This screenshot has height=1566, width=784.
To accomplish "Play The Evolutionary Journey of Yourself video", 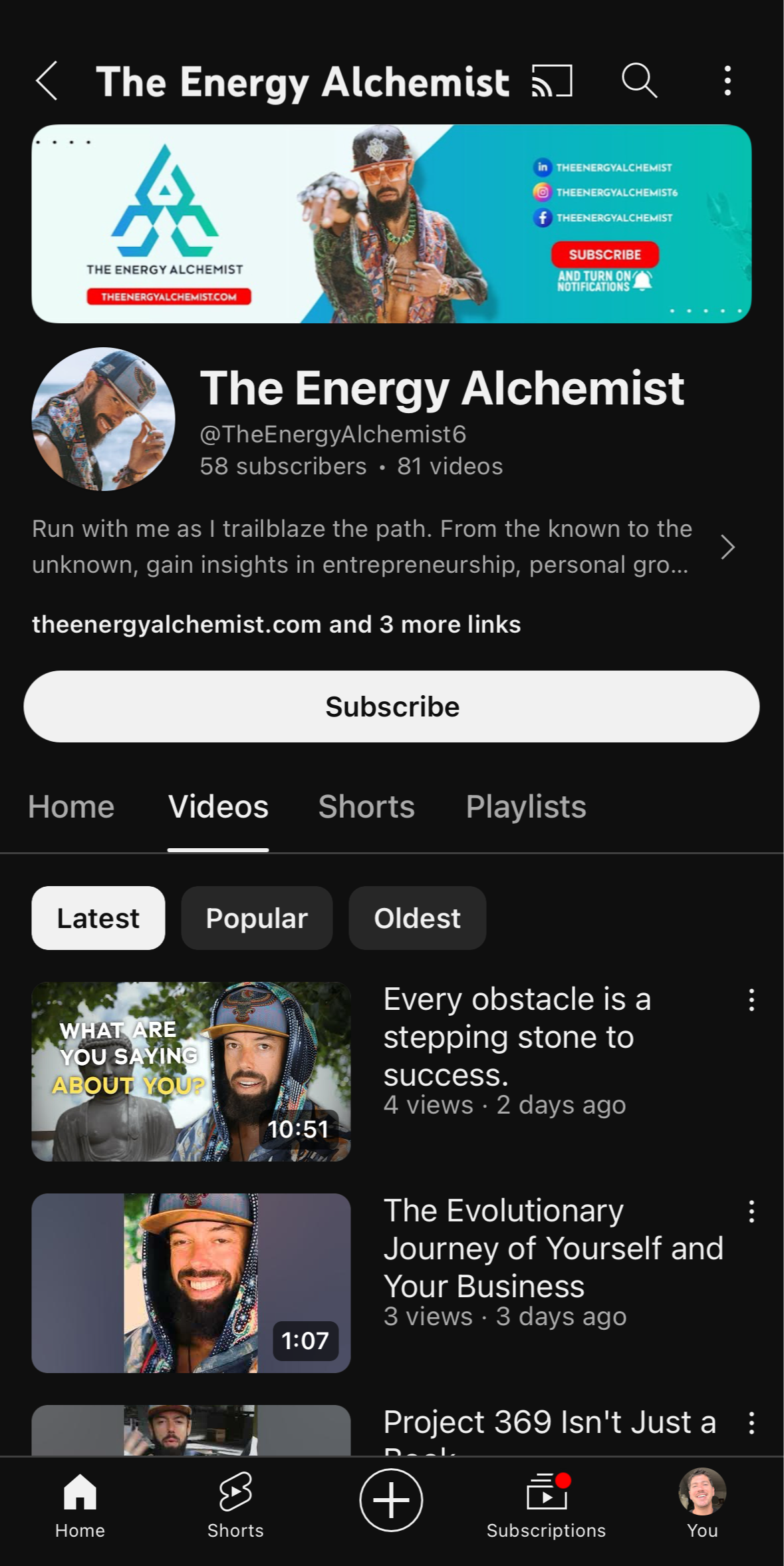I will (x=191, y=1283).
